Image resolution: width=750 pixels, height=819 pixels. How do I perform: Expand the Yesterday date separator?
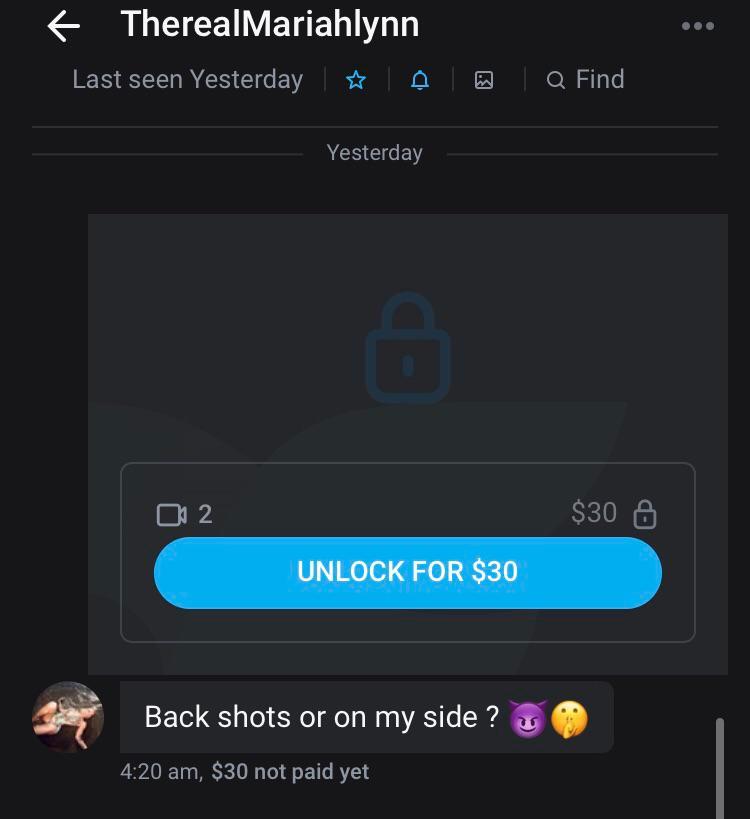(374, 152)
